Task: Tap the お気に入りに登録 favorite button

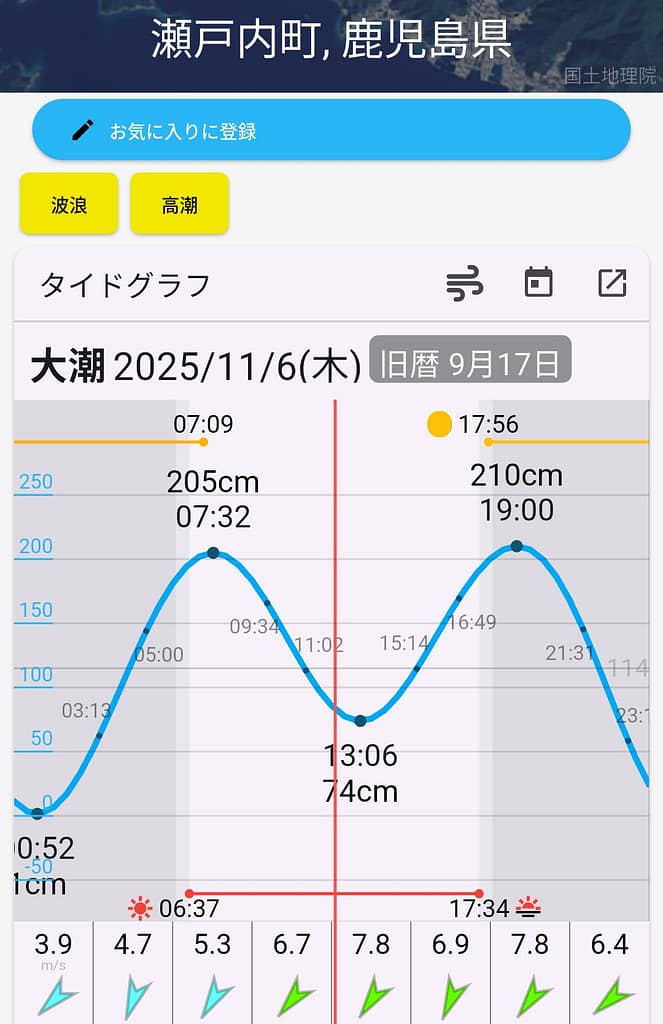Action: [331, 130]
